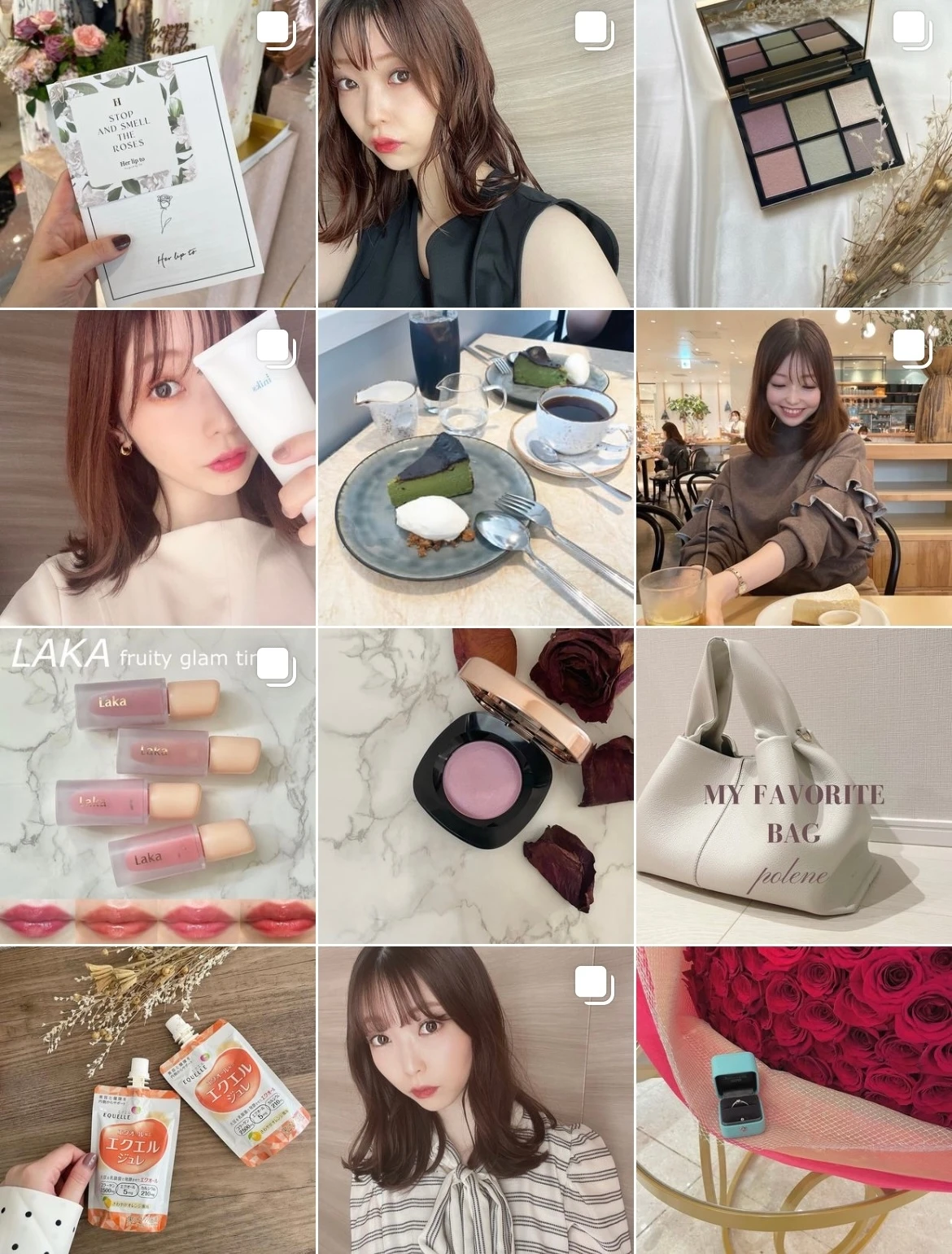The width and height of the screenshot is (952, 1254).
Task: Open the 'Stop and smell the roses' card post
Action: tap(158, 153)
